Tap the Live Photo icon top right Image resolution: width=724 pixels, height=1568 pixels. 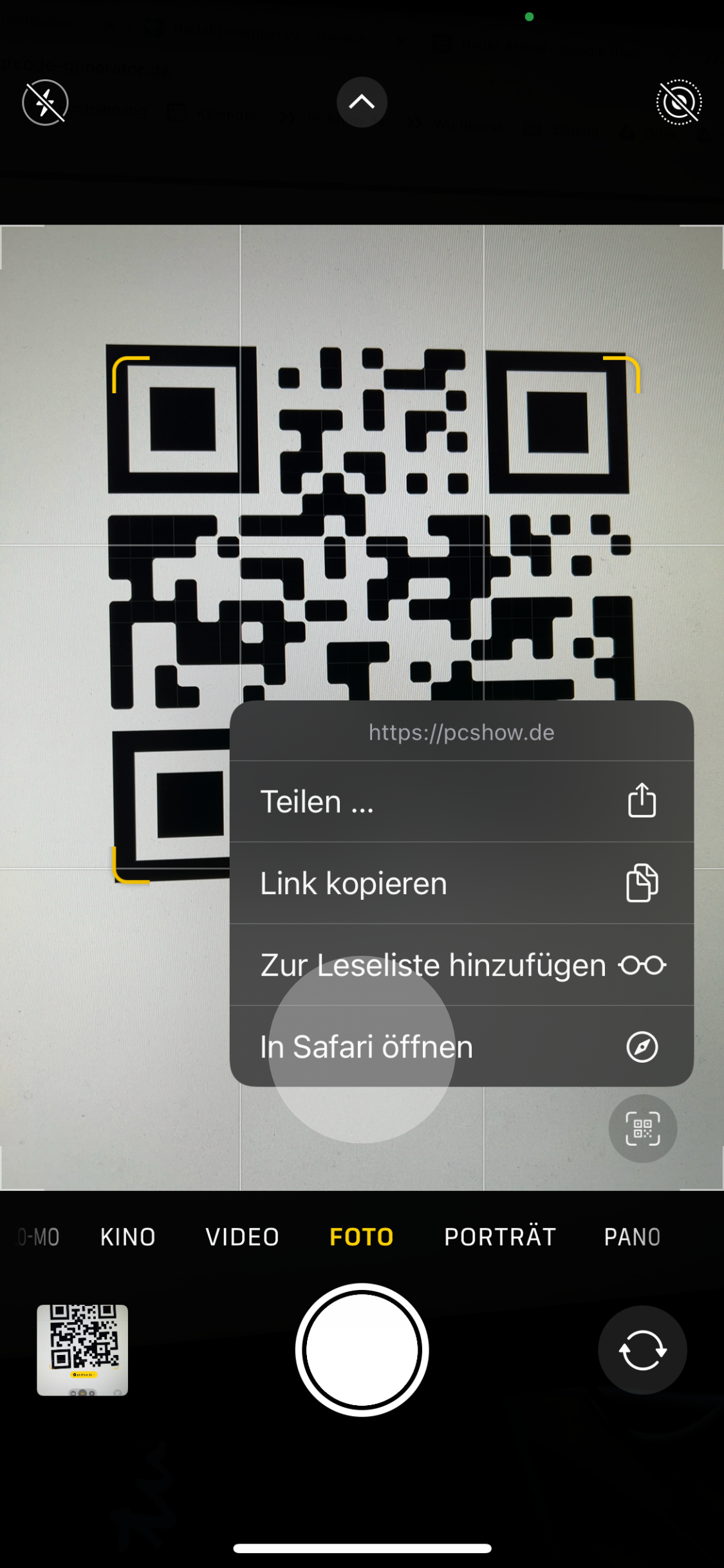tap(679, 103)
